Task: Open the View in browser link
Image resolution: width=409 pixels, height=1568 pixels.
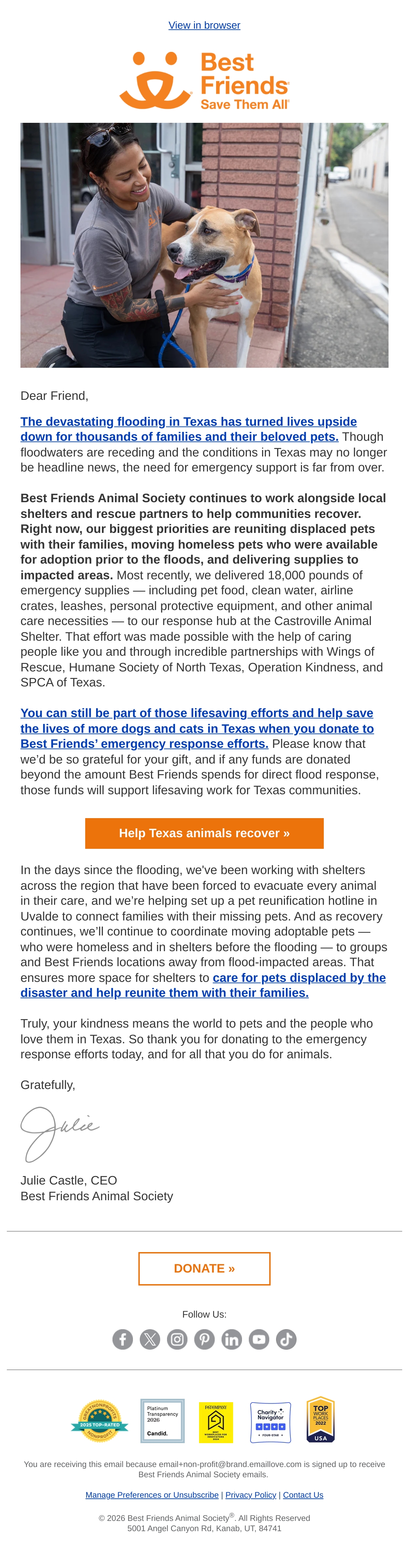Action: click(204, 25)
